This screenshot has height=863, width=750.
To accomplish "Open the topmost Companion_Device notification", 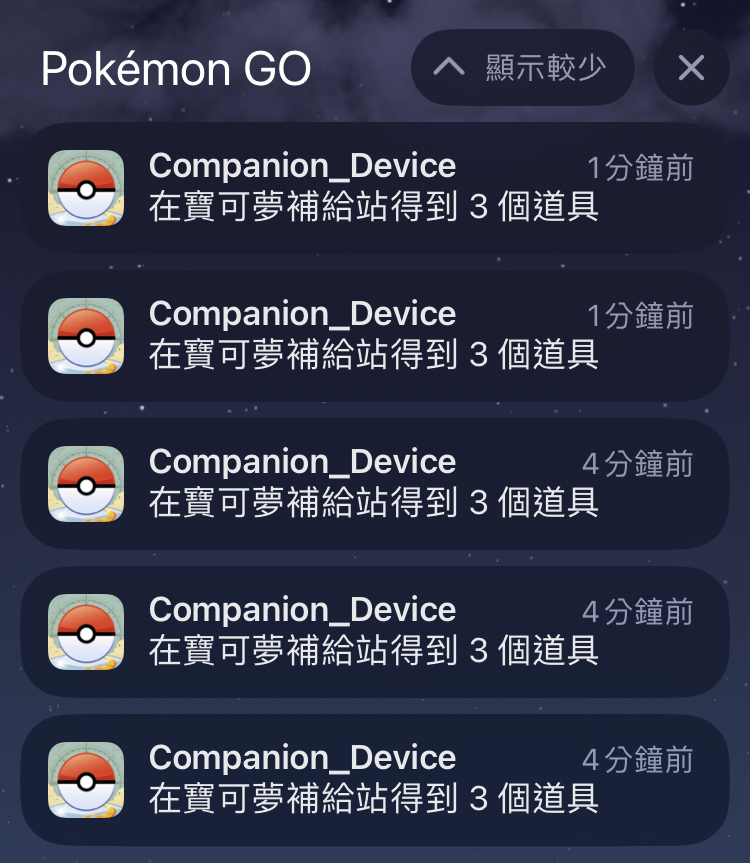I will click(375, 188).
